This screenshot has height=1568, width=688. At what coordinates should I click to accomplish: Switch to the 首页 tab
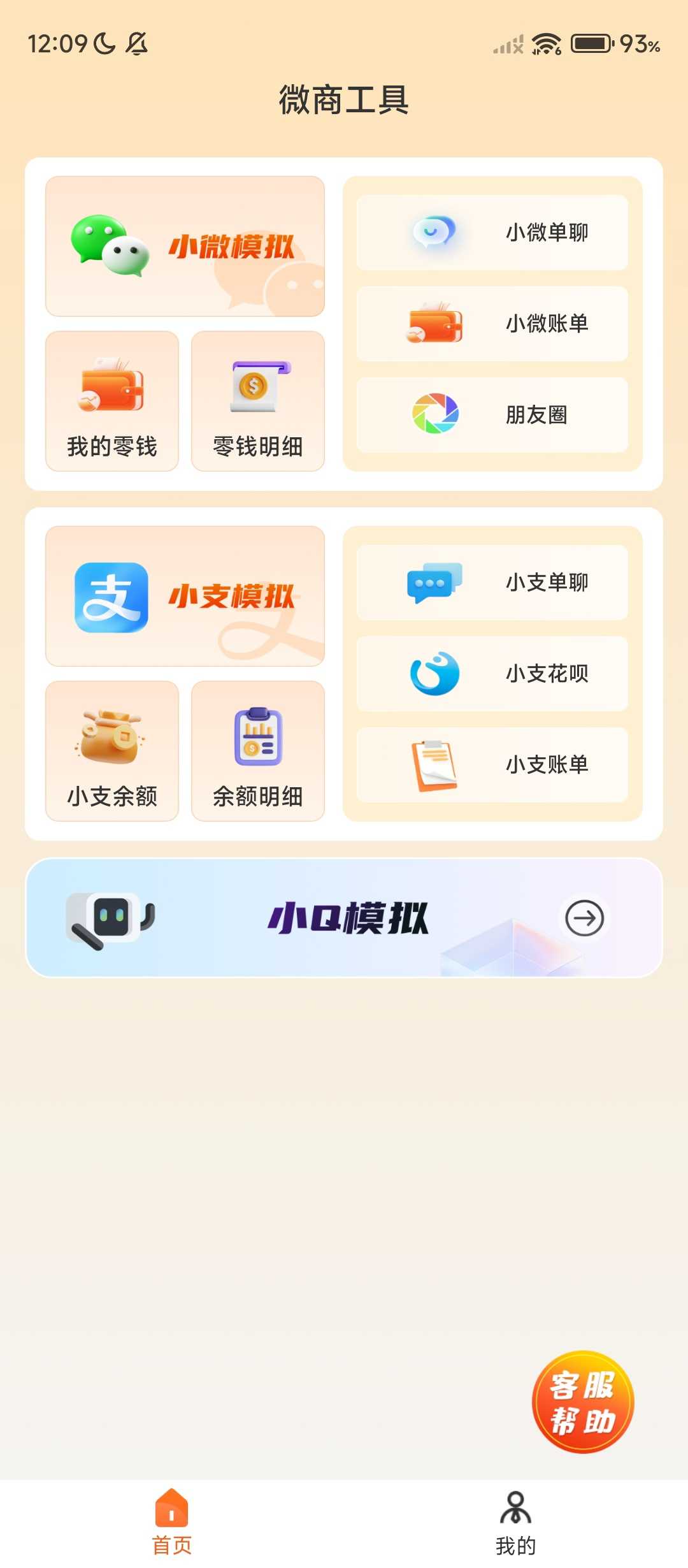point(172,1522)
